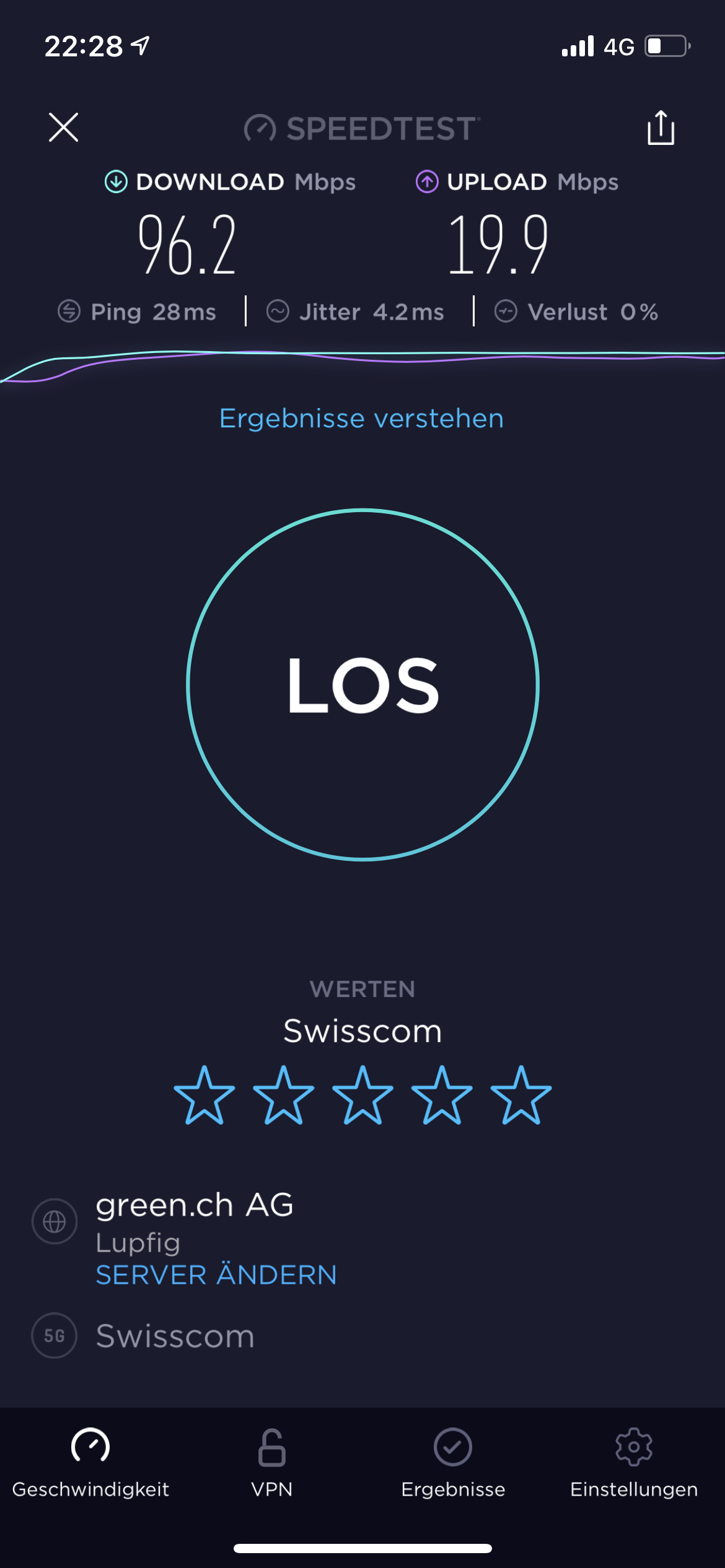Start a new test with LOS
Viewport: 725px width, 1568px height.
pos(362,685)
